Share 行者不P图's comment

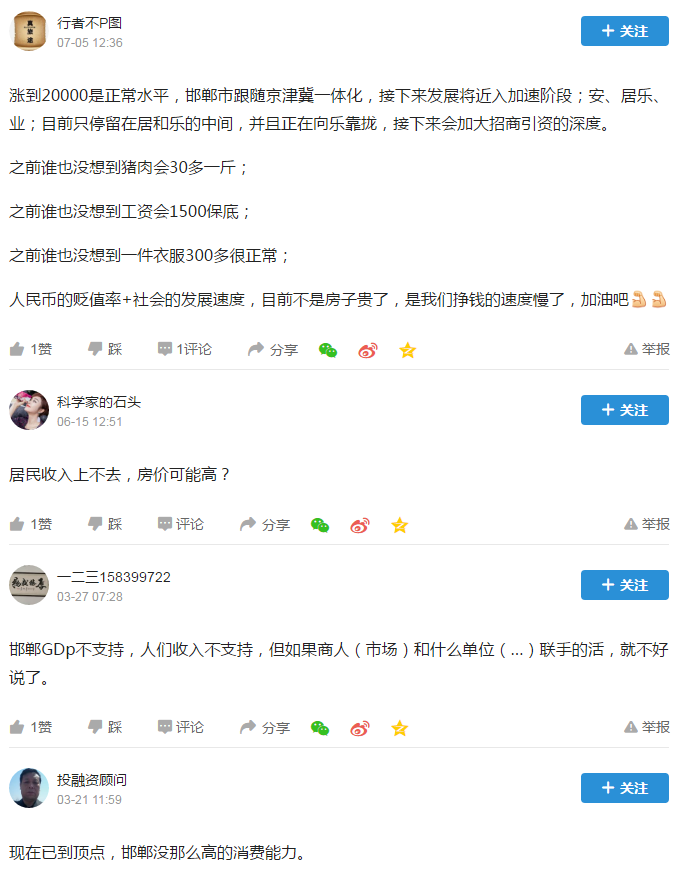pos(273,349)
